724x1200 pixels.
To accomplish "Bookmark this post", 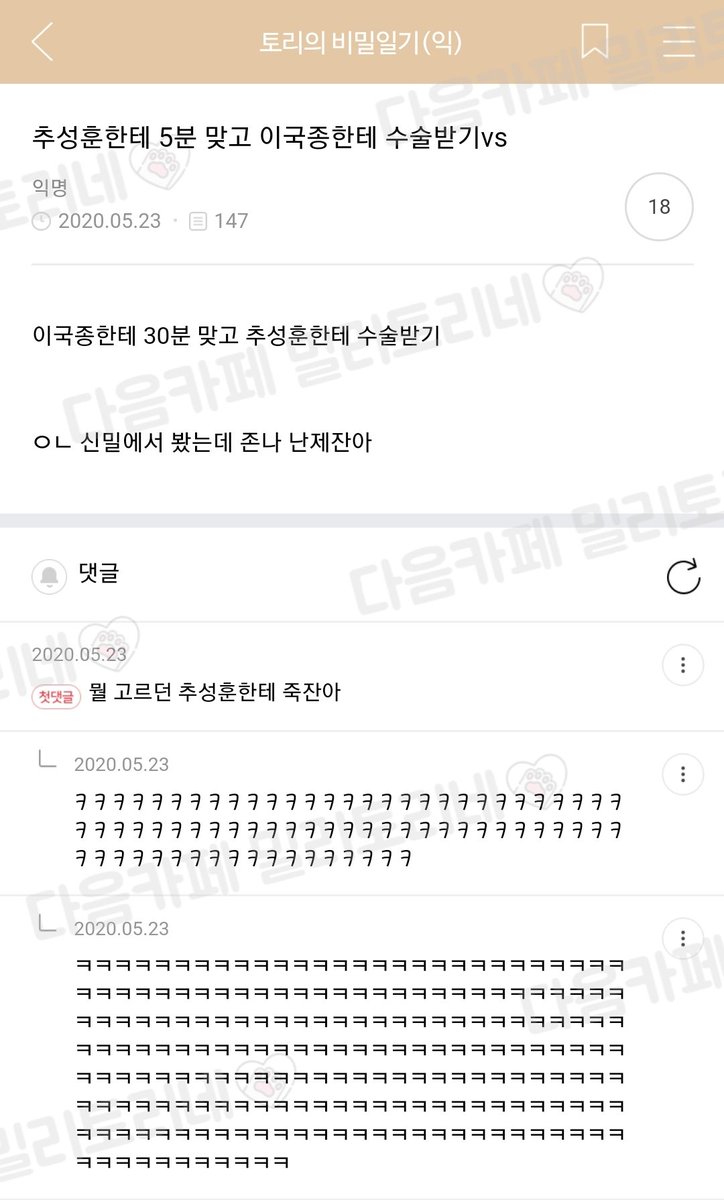I will (x=595, y=42).
